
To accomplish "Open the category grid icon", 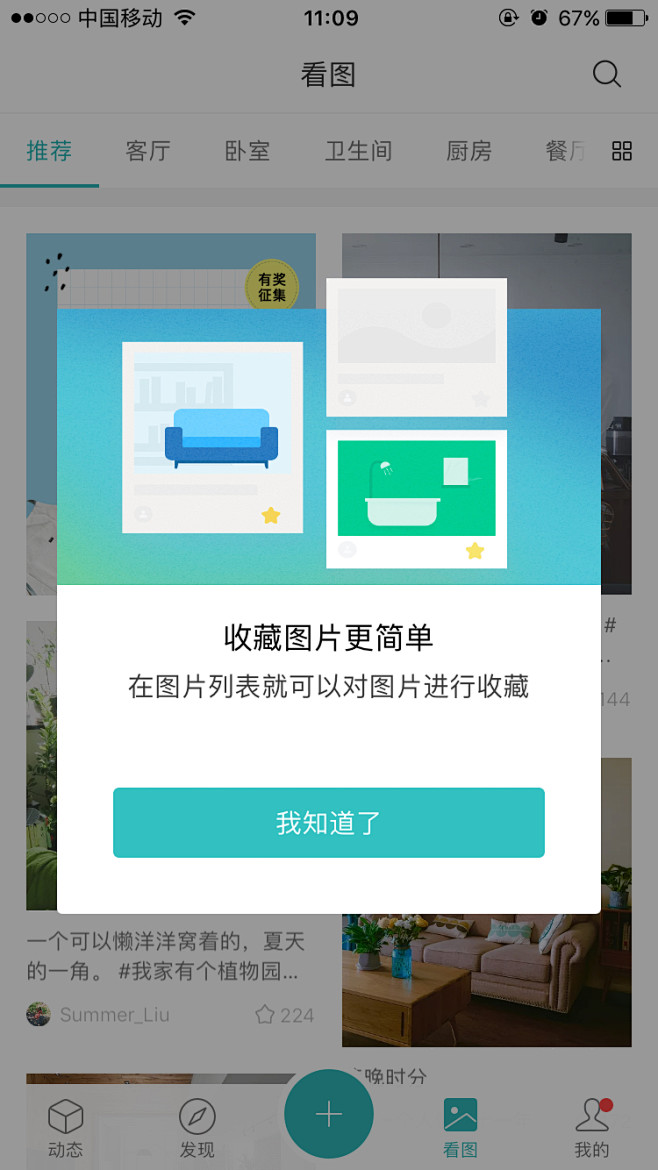I will click(622, 151).
